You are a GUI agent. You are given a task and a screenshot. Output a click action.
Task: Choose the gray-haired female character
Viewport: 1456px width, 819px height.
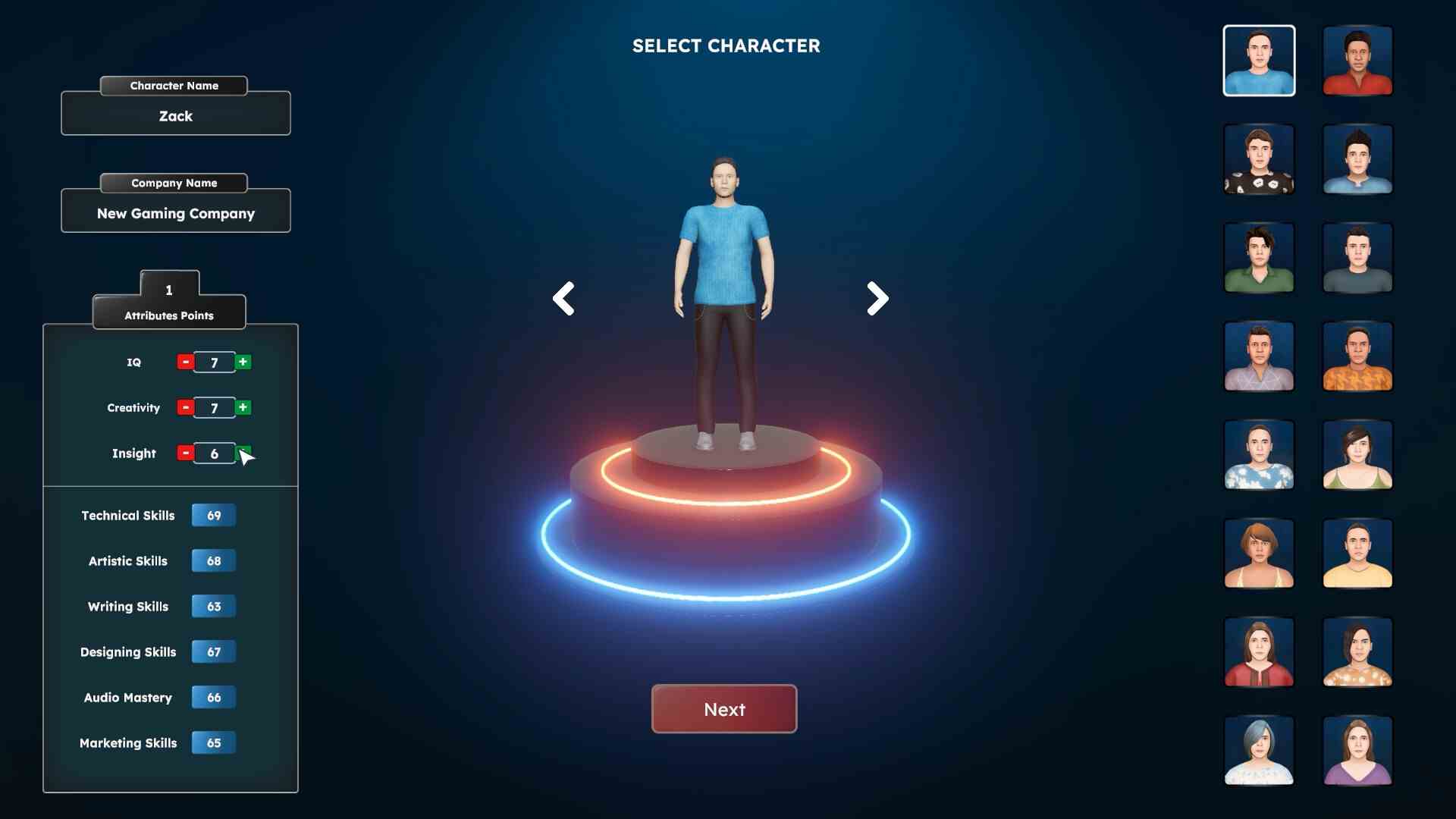coord(1259,751)
